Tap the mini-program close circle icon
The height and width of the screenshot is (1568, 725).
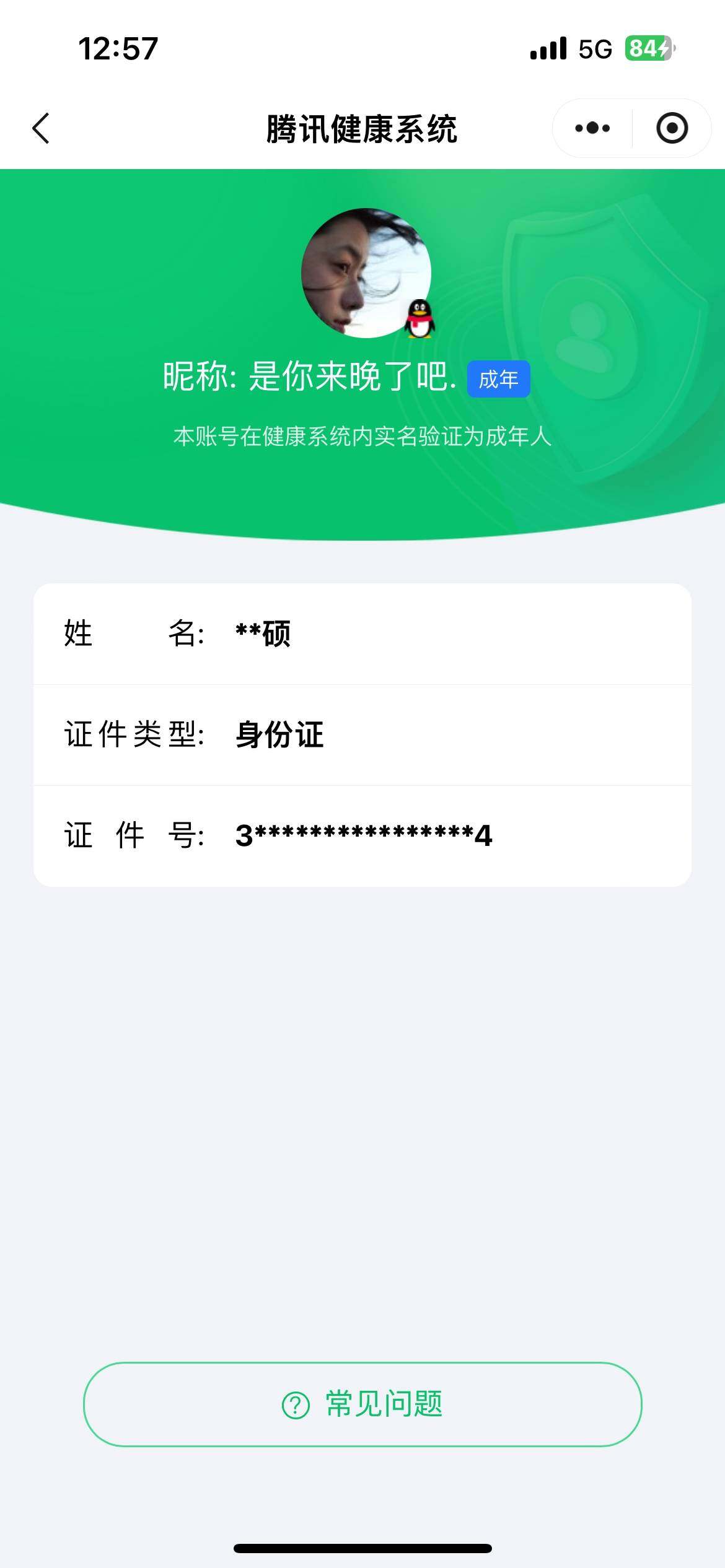click(x=673, y=128)
